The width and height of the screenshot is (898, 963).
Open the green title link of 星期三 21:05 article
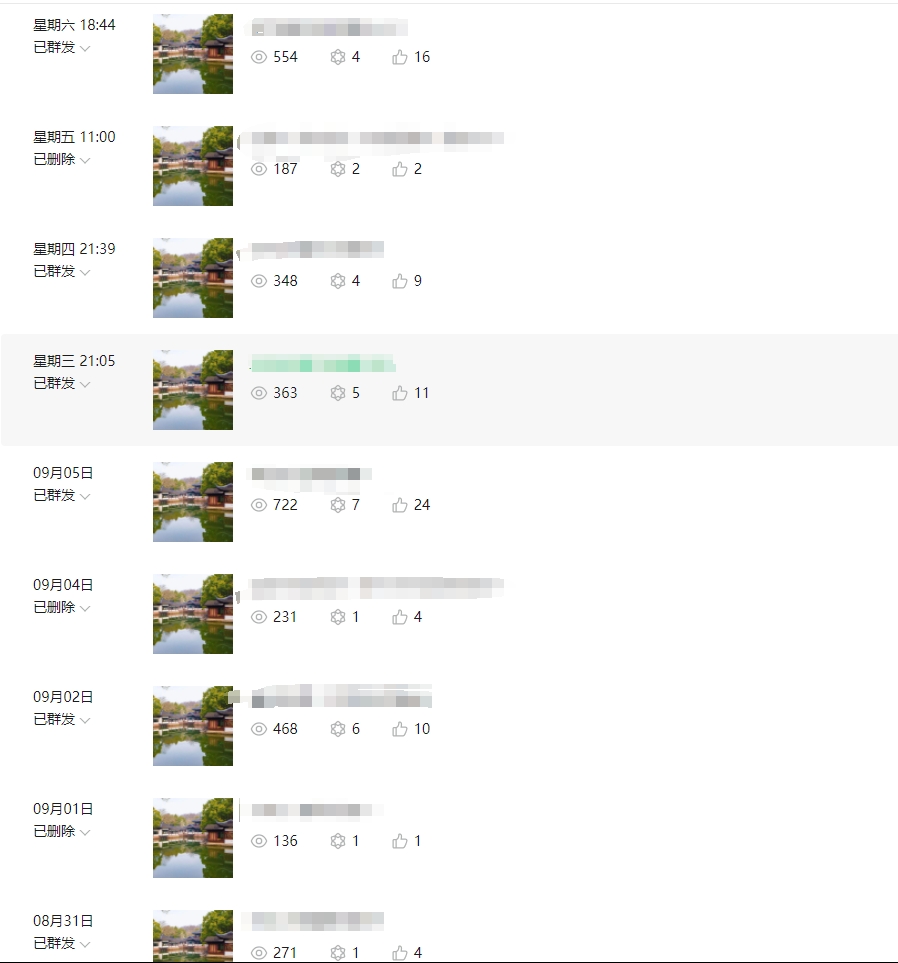coord(322,364)
